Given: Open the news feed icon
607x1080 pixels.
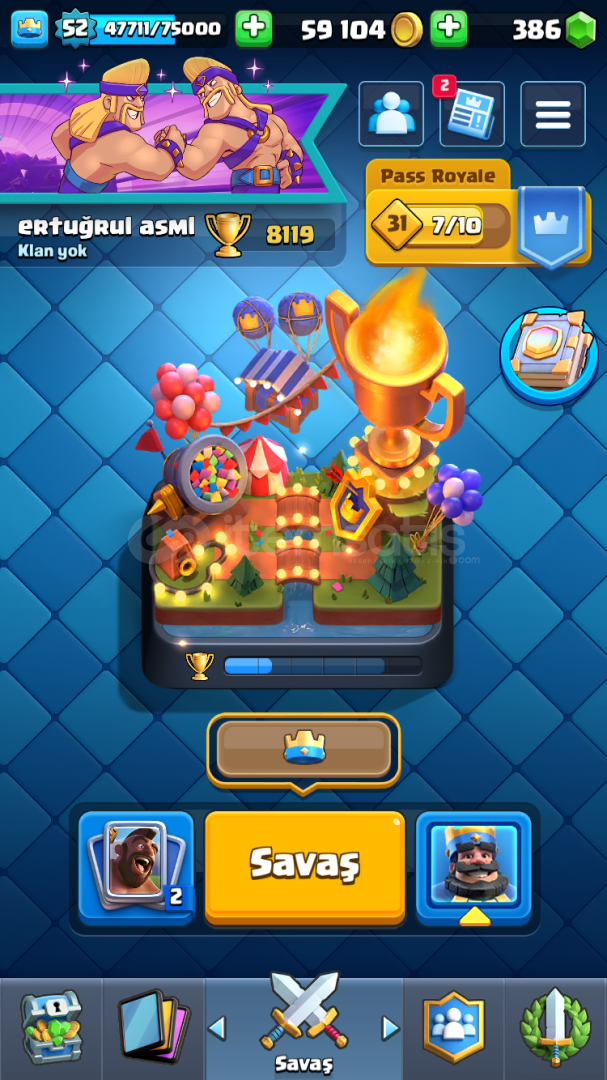Looking at the screenshot, I should pos(472,114).
